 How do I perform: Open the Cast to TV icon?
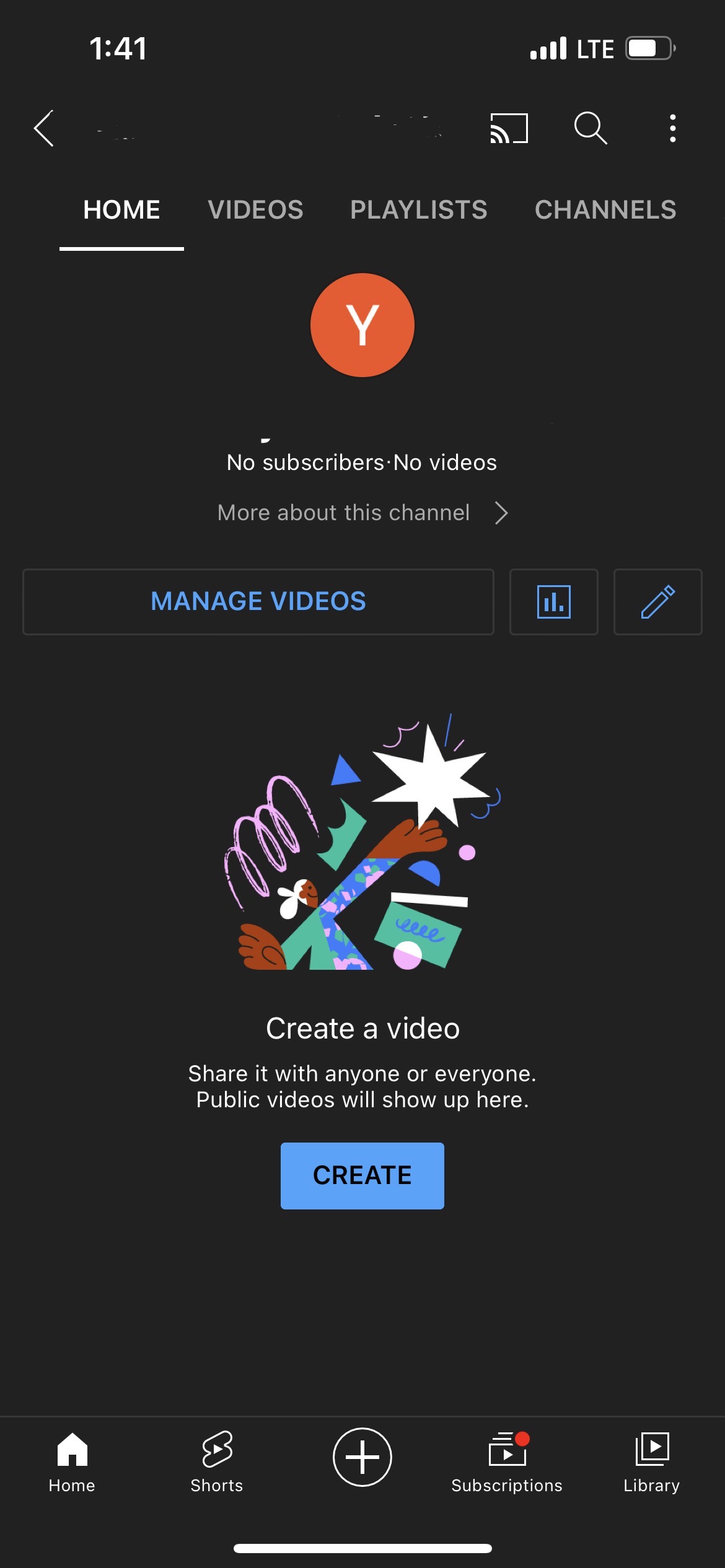507,128
